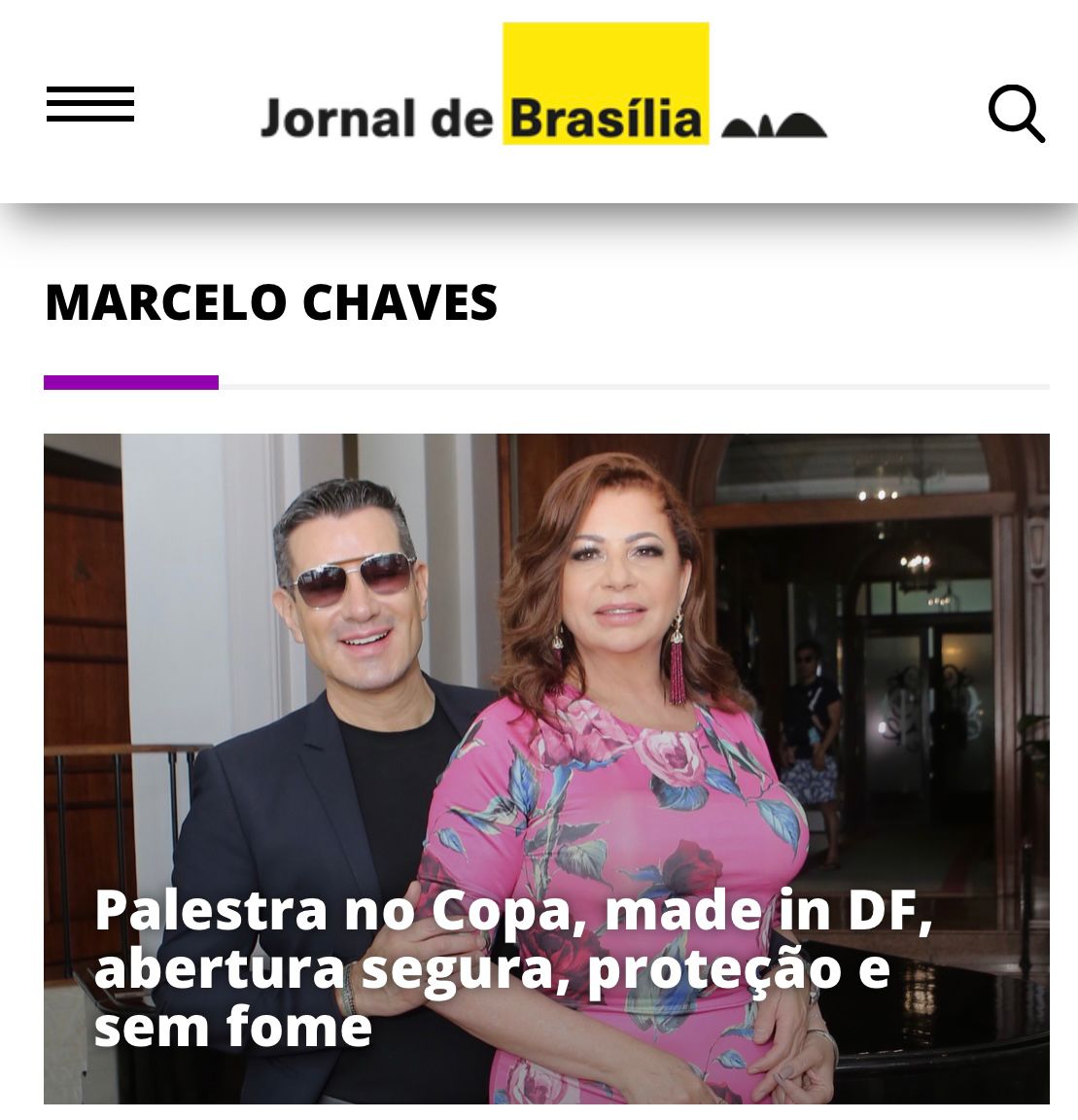Open the article 'Palestra no Copa, made in DF'

[513, 967]
